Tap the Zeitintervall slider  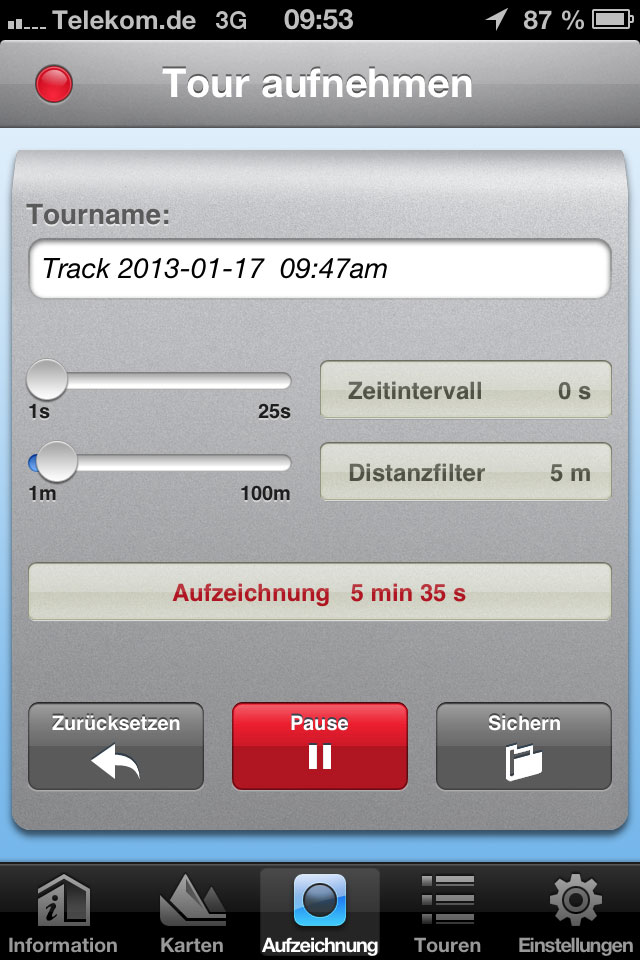point(160,381)
